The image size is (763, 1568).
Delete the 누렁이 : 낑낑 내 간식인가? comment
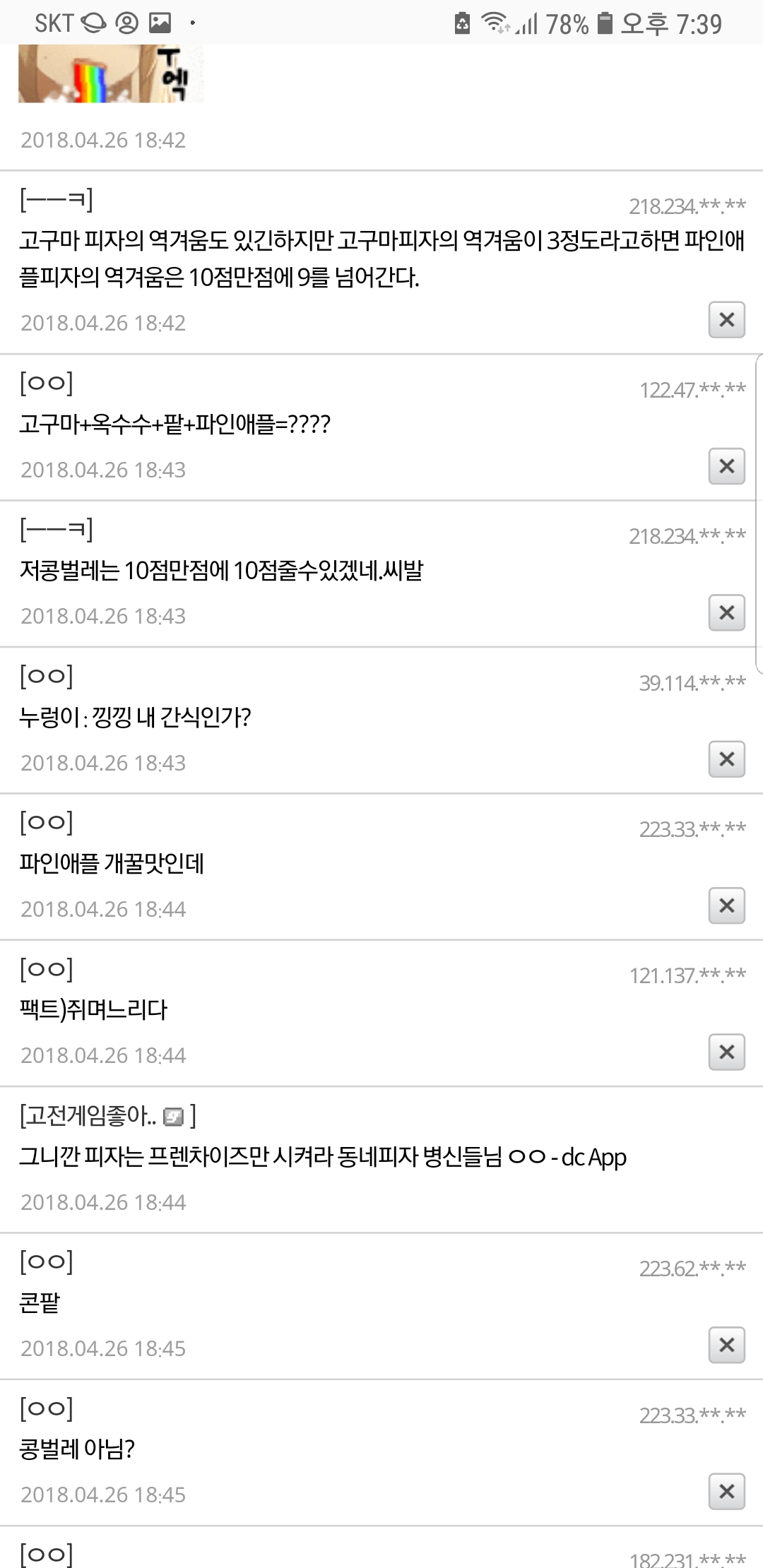point(726,759)
